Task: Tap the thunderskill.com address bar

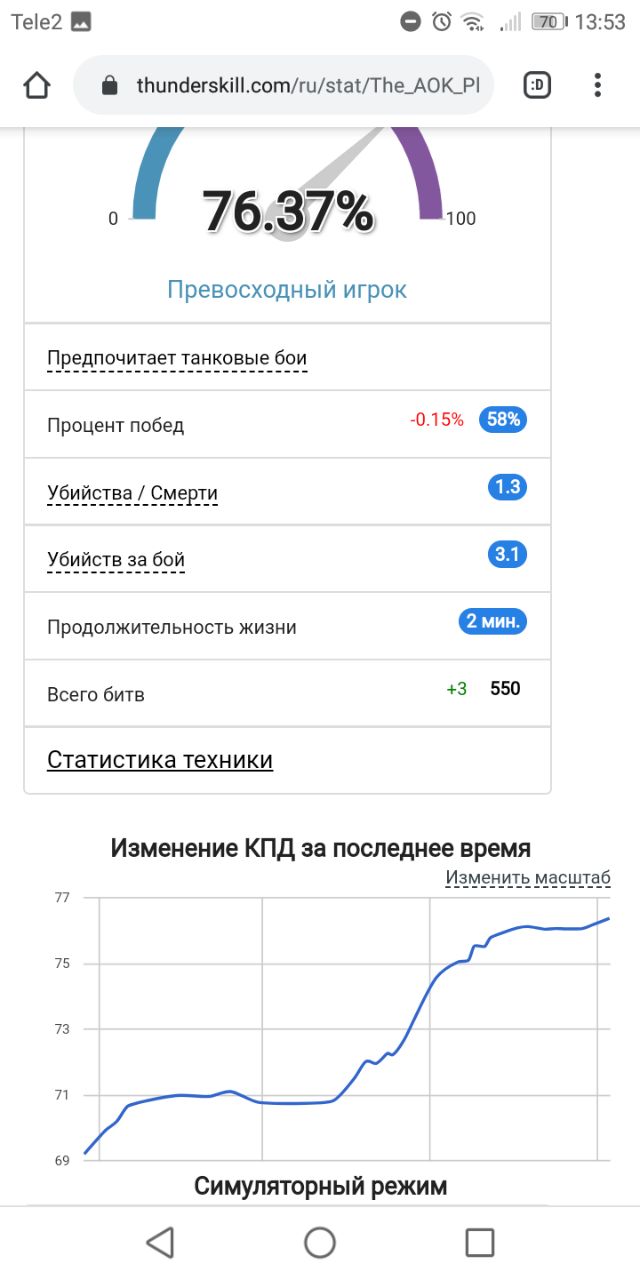Action: (300, 86)
